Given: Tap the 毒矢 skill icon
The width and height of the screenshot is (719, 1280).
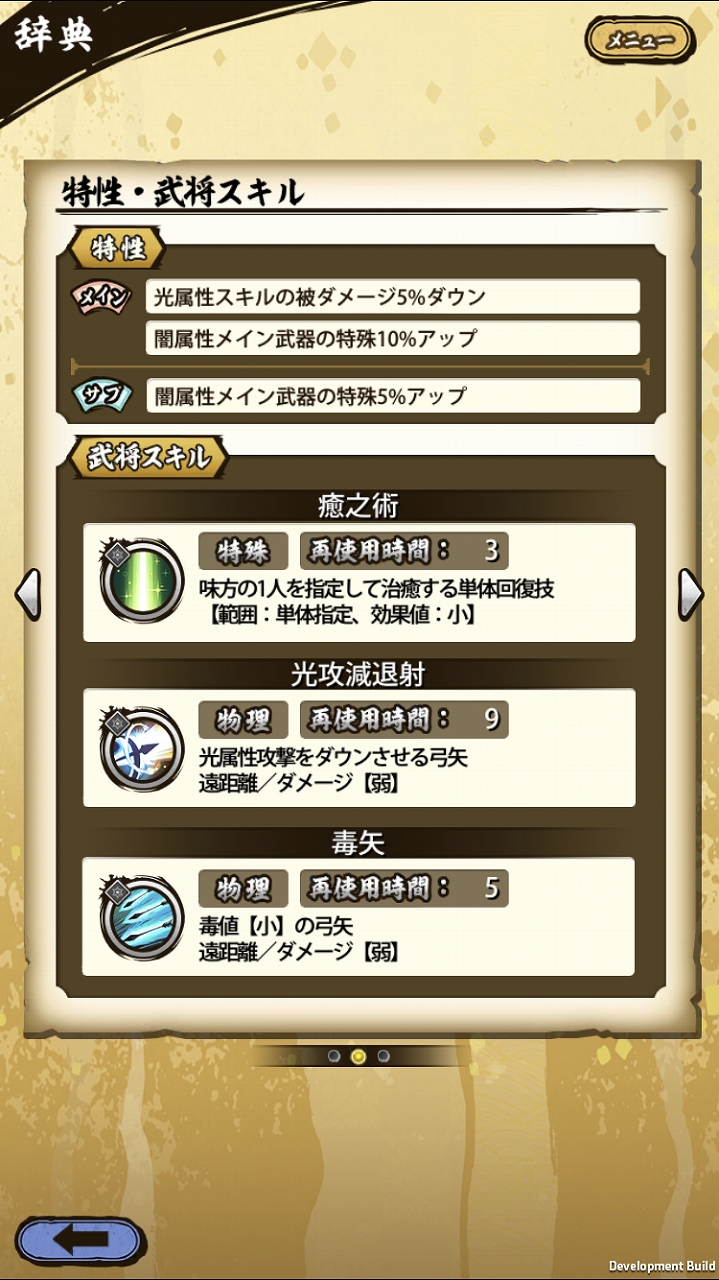Looking at the screenshot, I should [142, 916].
